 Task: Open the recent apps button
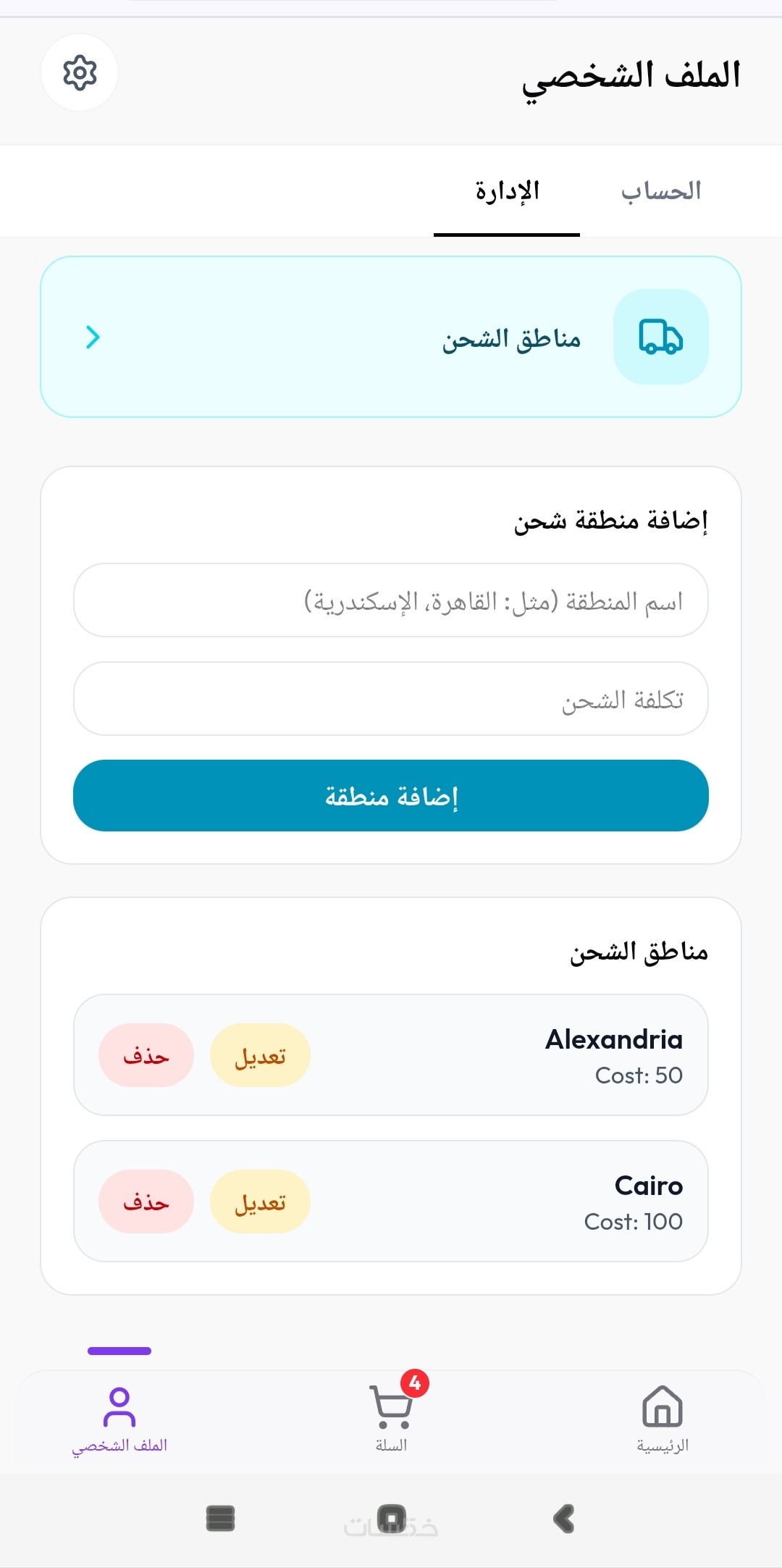(220, 1519)
